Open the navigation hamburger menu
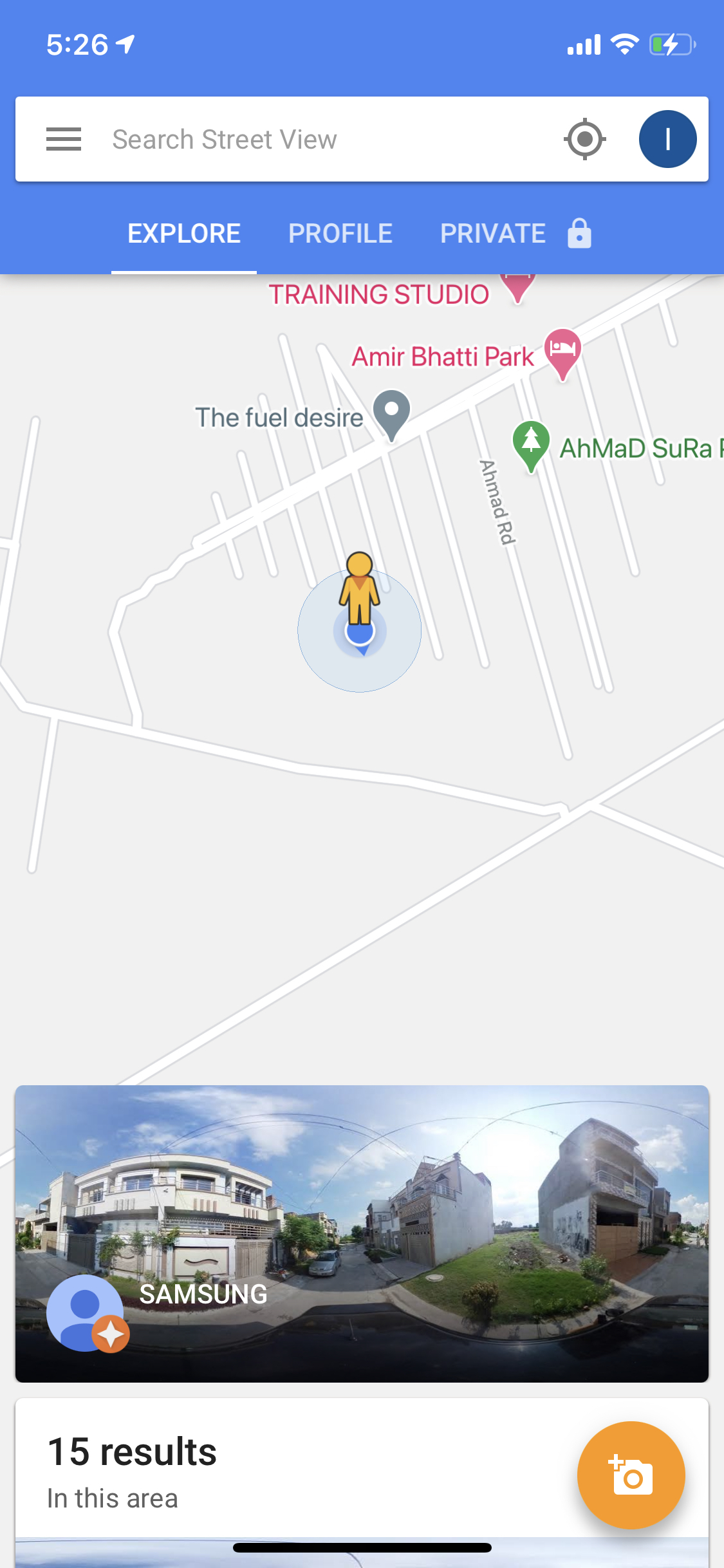This screenshot has height=1568, width=724. 64,138
